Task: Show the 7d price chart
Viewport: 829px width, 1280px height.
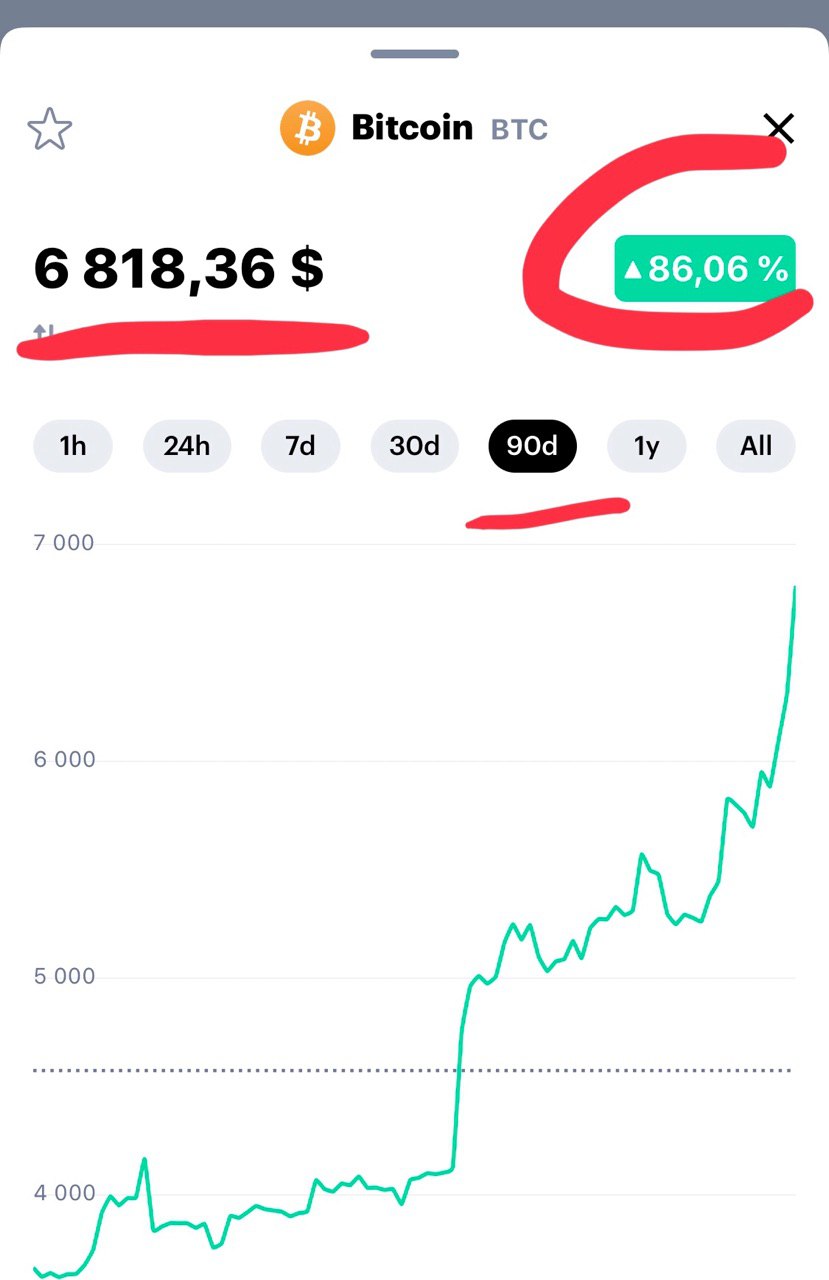Action: click(301, 446)
